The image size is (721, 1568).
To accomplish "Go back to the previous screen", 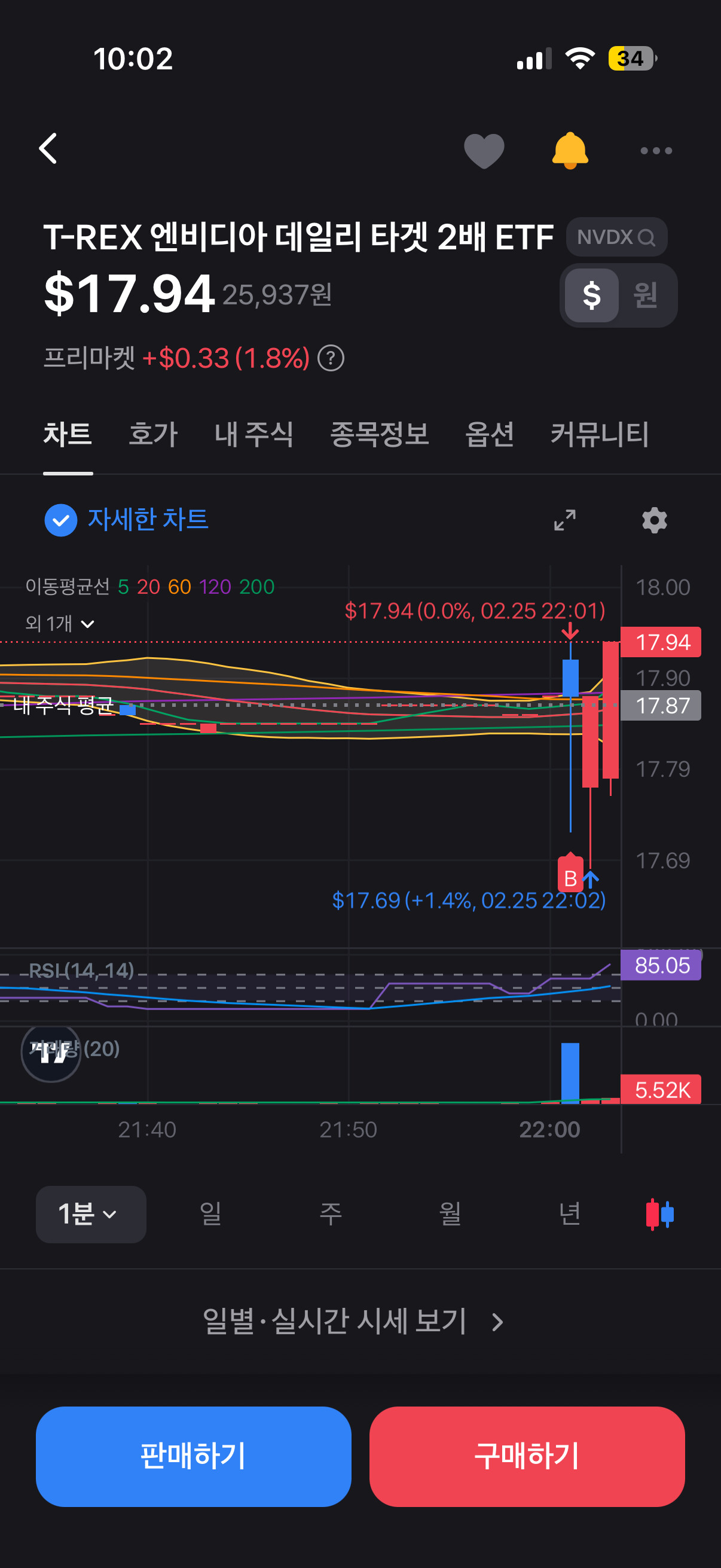I will pyautogui.click(x=48, y=149).
